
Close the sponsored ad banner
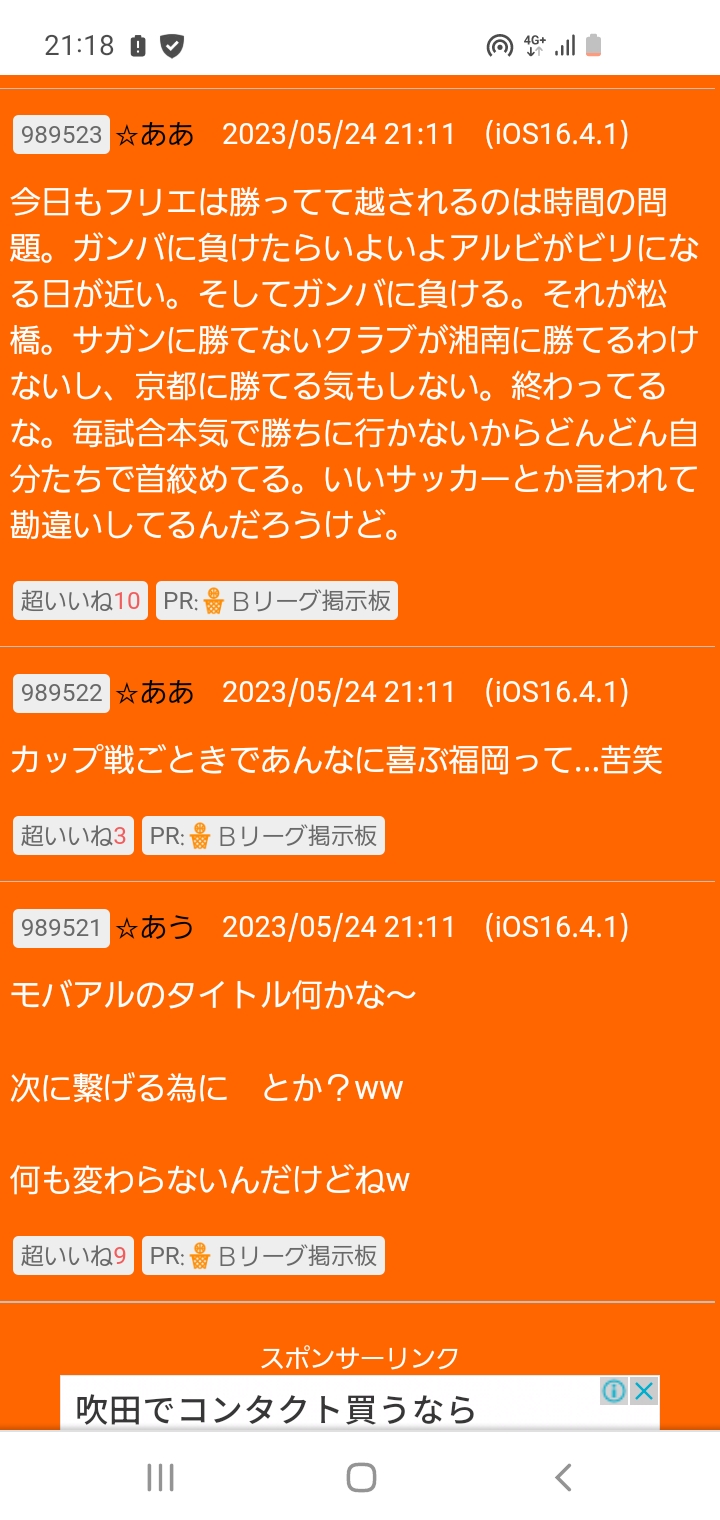click(x=645, y=1391)
